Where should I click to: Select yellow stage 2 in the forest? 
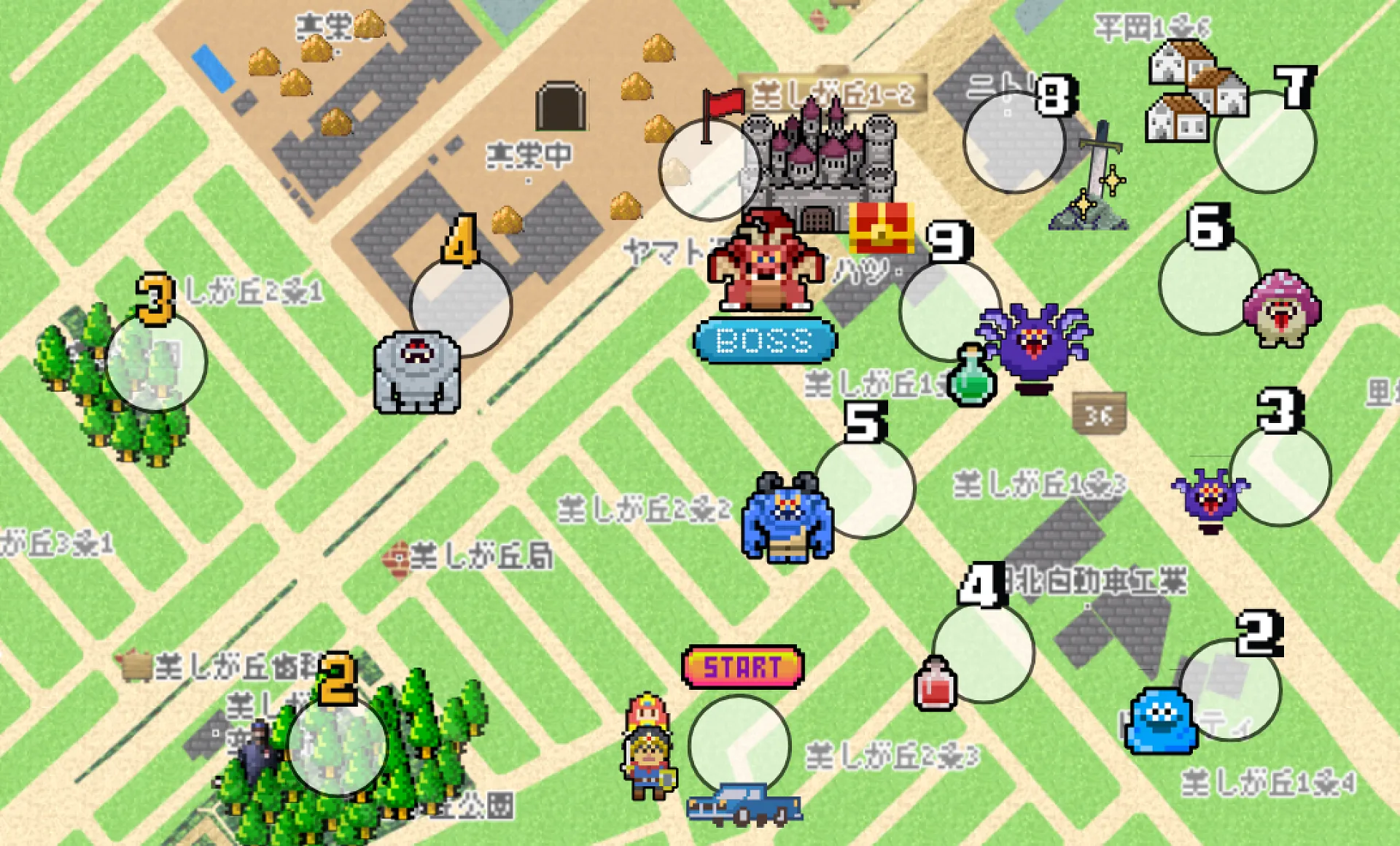338,745
